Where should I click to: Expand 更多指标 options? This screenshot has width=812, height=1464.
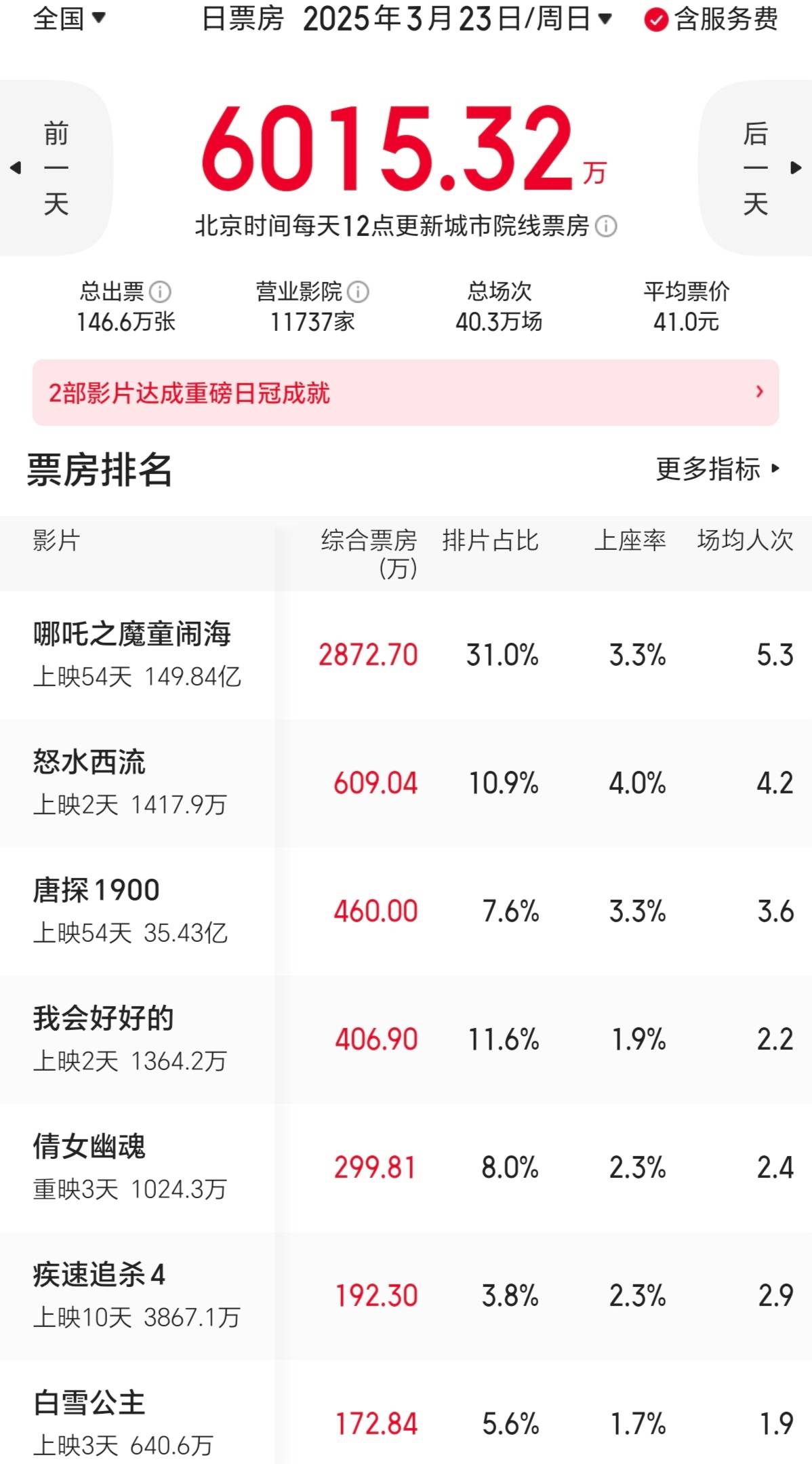(718, 469)
